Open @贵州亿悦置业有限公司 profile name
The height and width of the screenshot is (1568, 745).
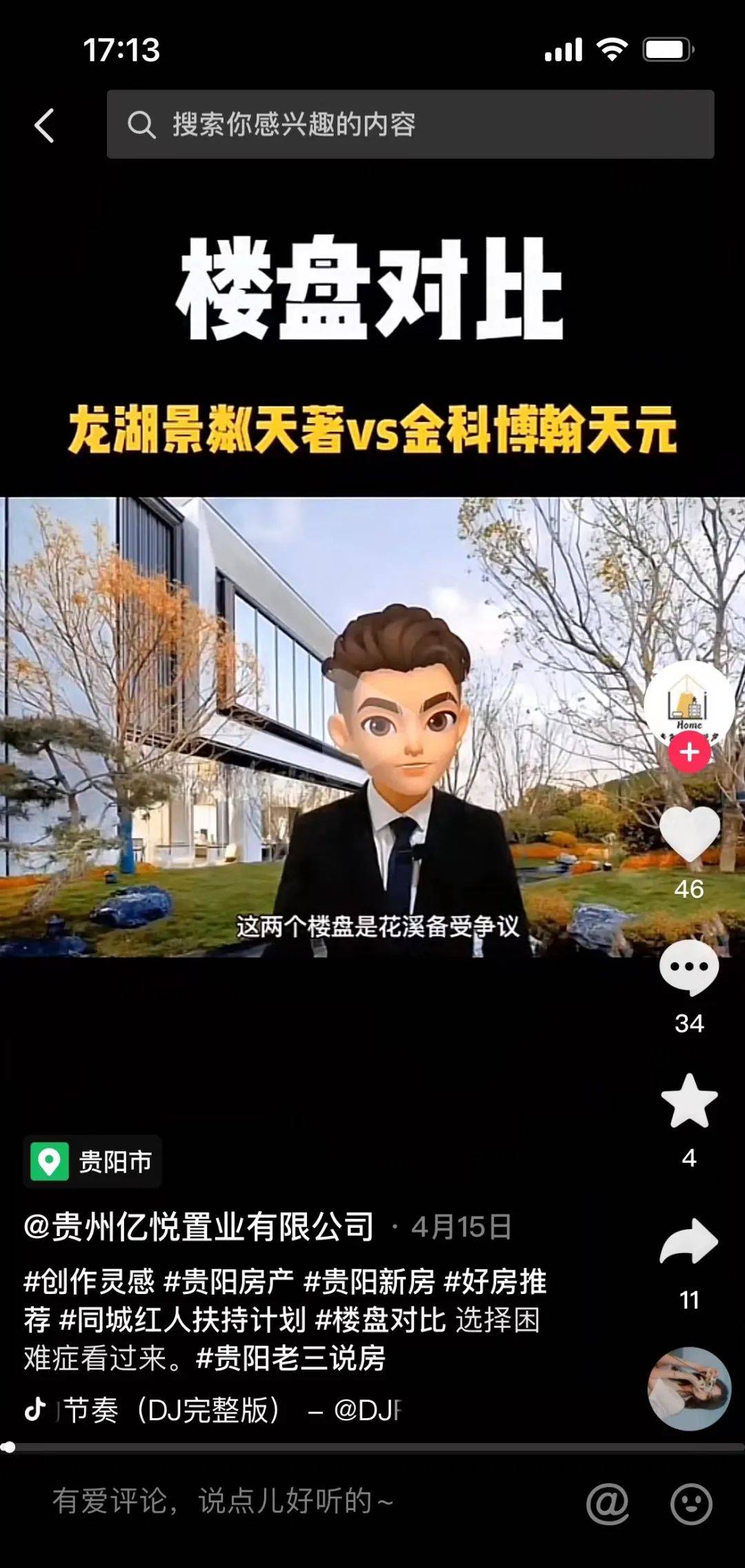[199, 1226]
